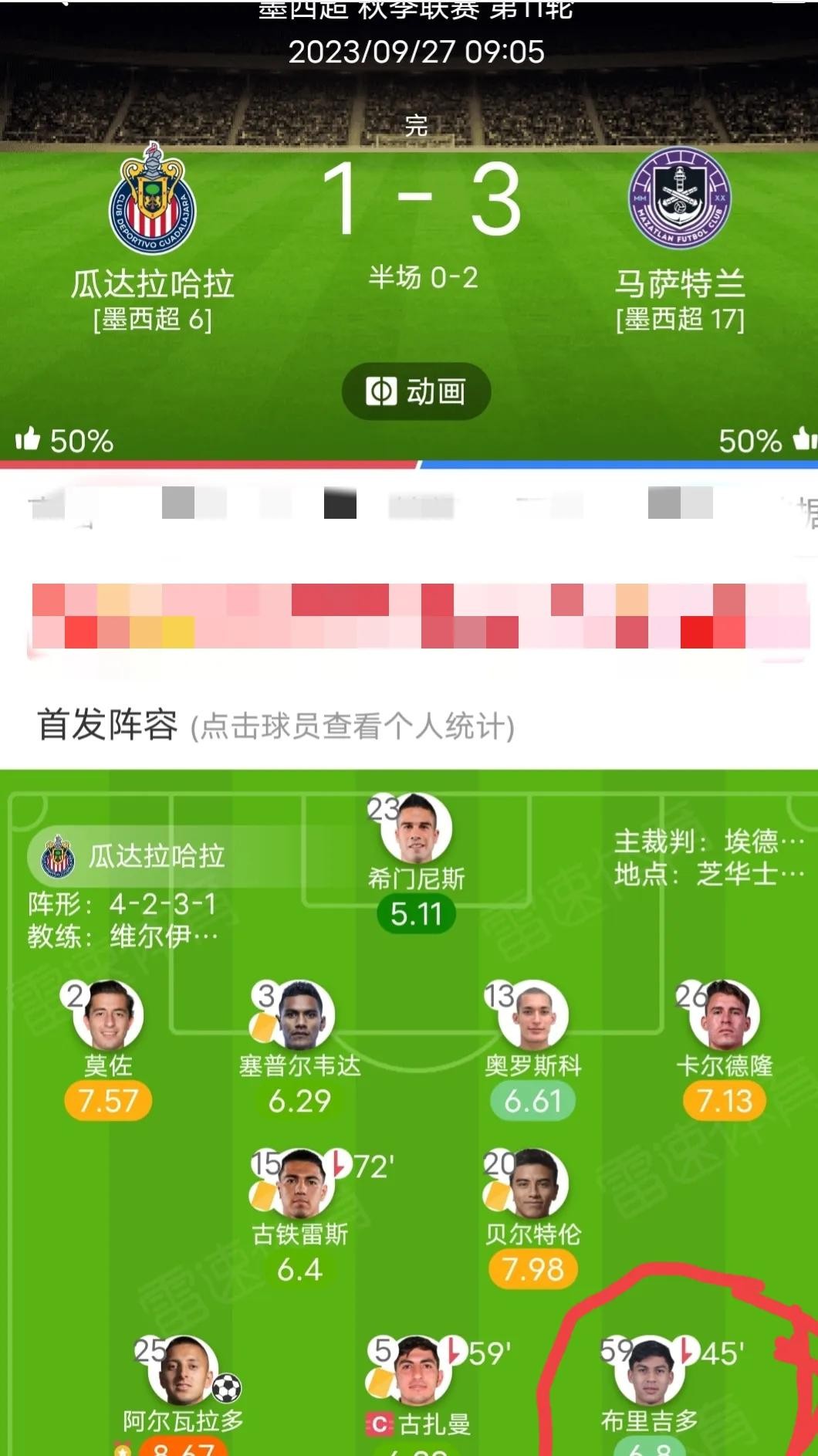Open stats for 塞普尔韦达
Image resolution: width=818 pixels, height=1456 pixels.
point(299,1016)
